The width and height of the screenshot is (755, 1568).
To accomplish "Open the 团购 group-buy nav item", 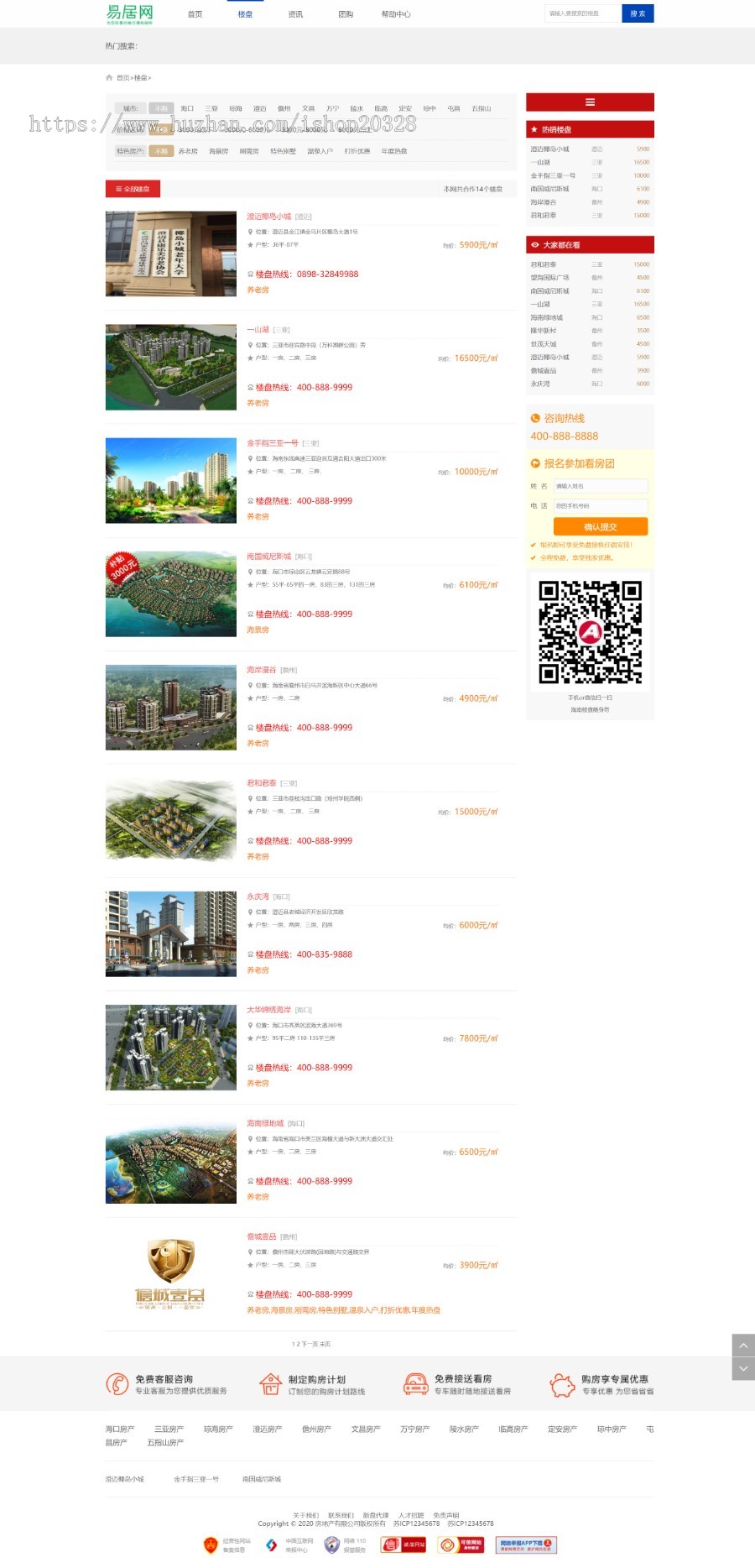I will [x=346, y=14].
